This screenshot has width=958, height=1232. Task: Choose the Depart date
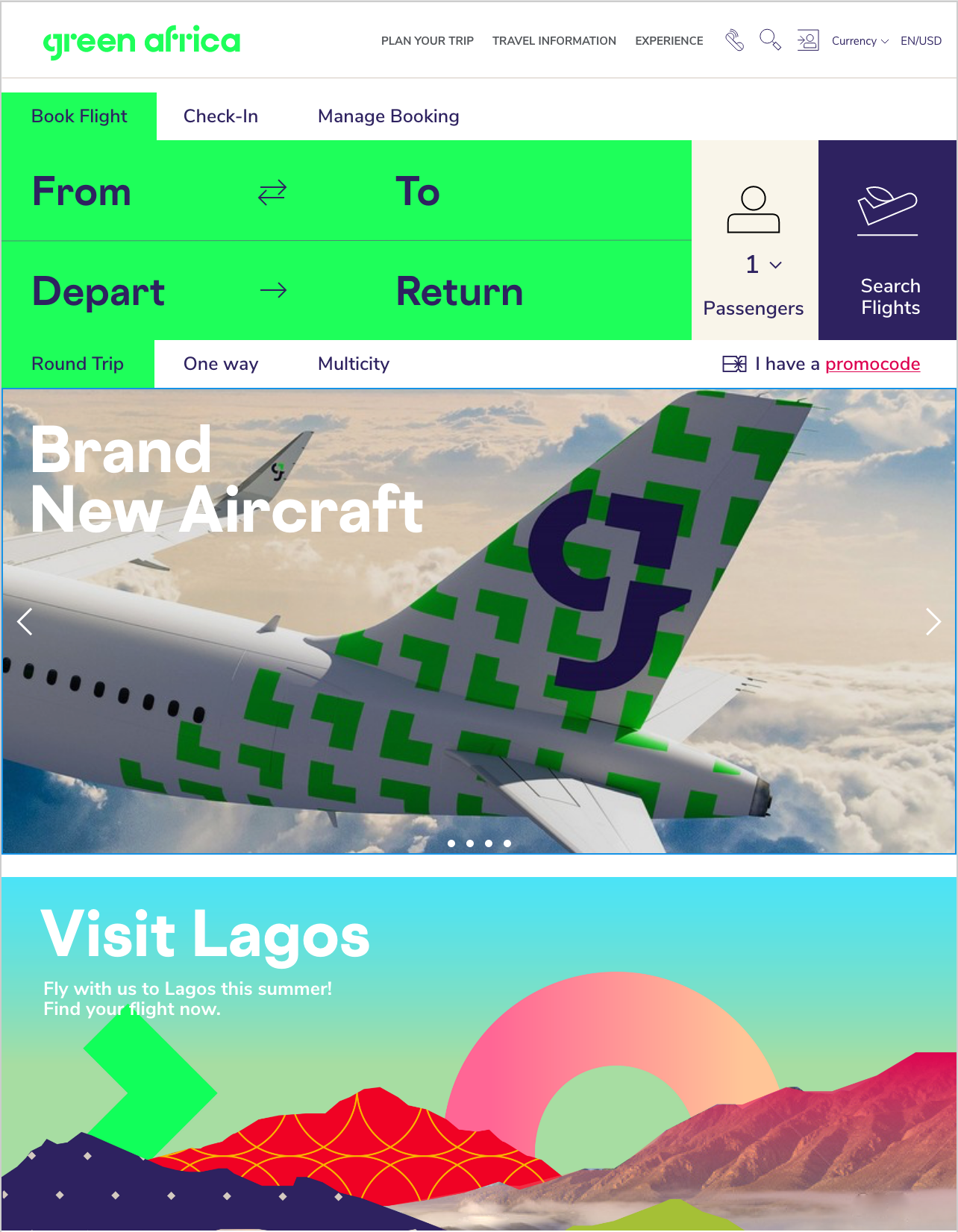coord(98,292)
